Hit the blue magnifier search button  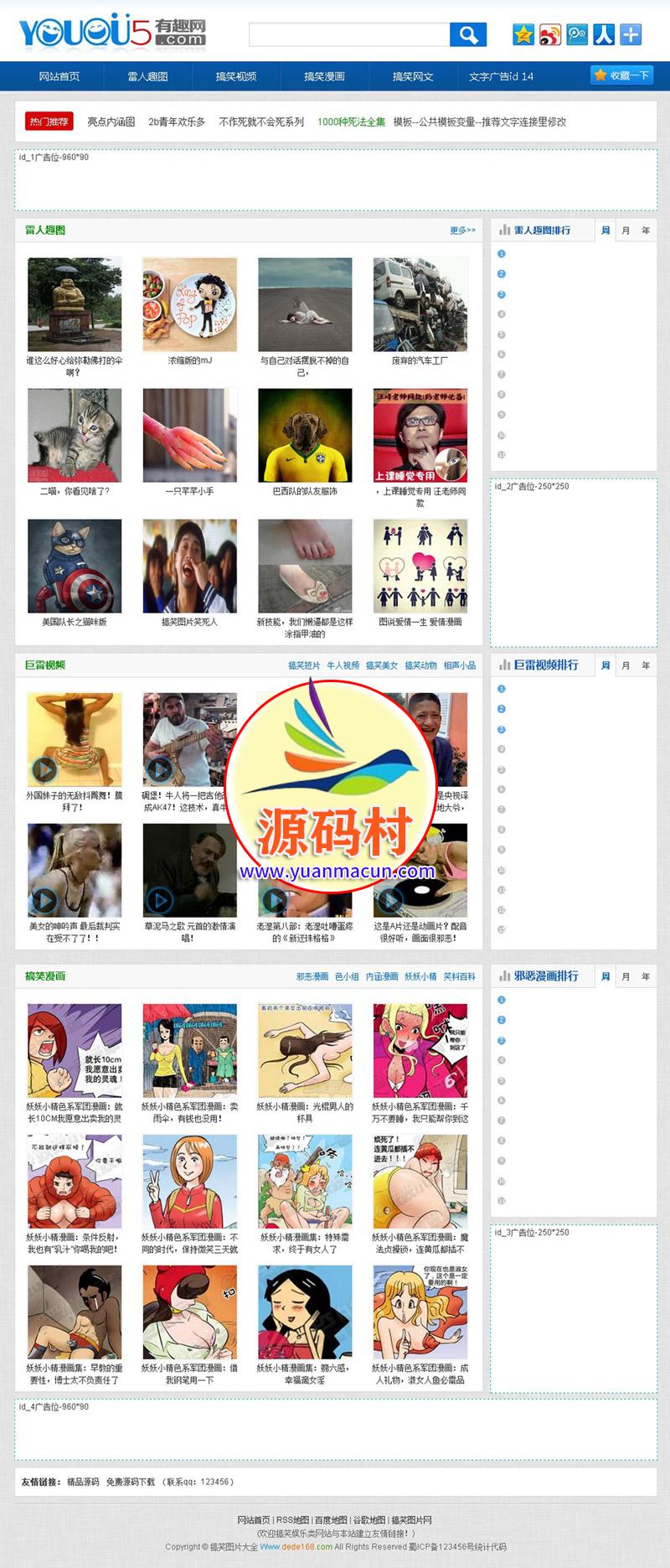[468, 34]
